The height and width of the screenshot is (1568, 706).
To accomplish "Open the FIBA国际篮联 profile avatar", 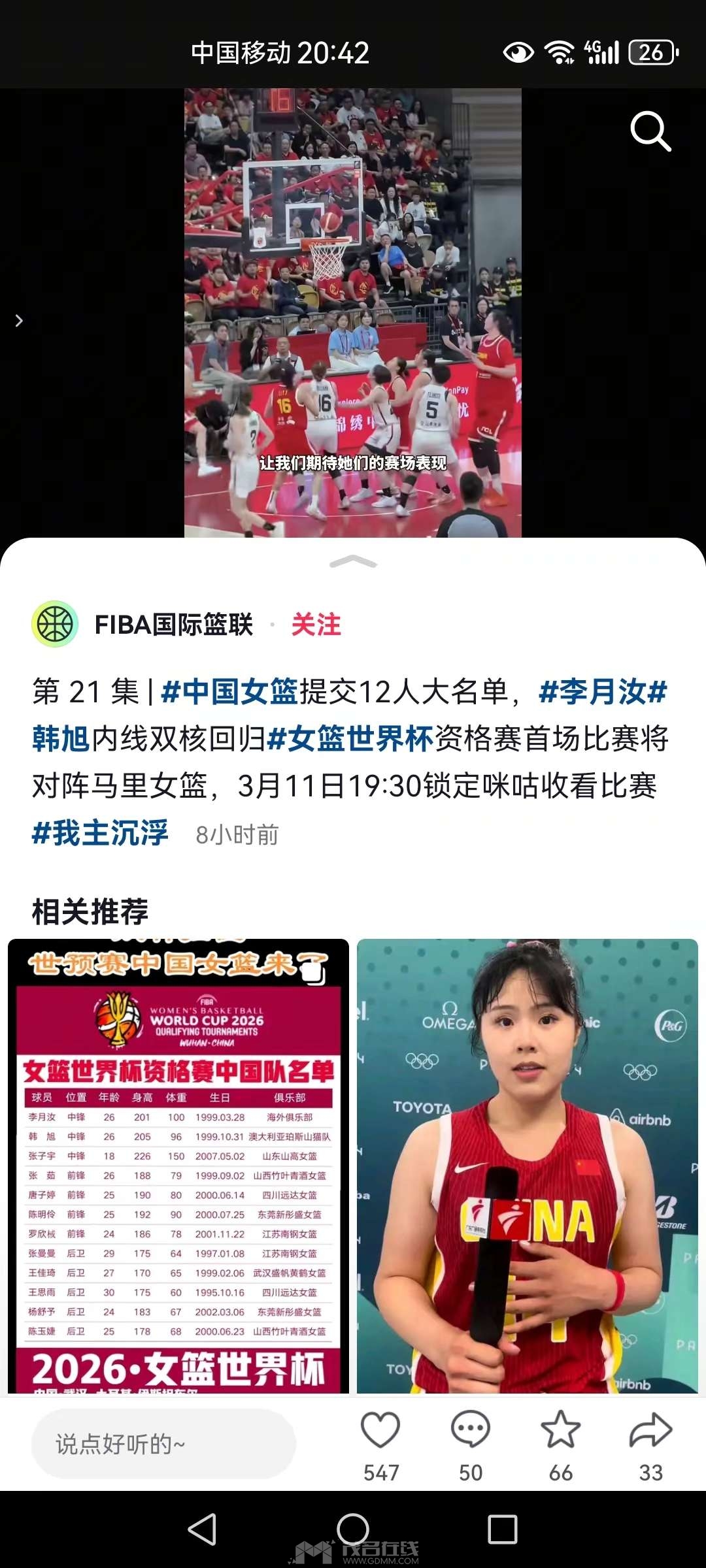I will click(56, 624).
